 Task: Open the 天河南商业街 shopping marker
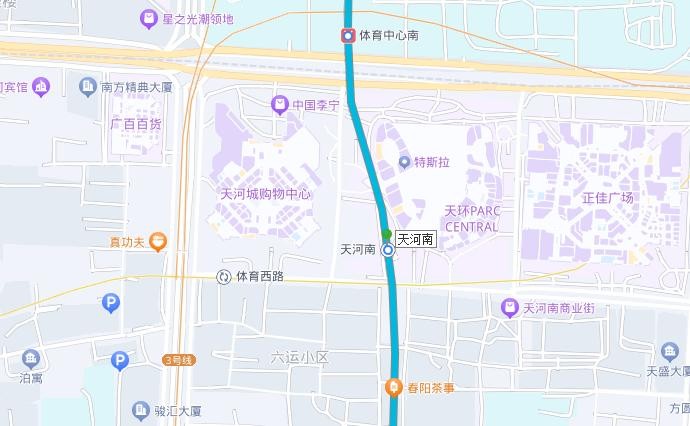[511, 307]
